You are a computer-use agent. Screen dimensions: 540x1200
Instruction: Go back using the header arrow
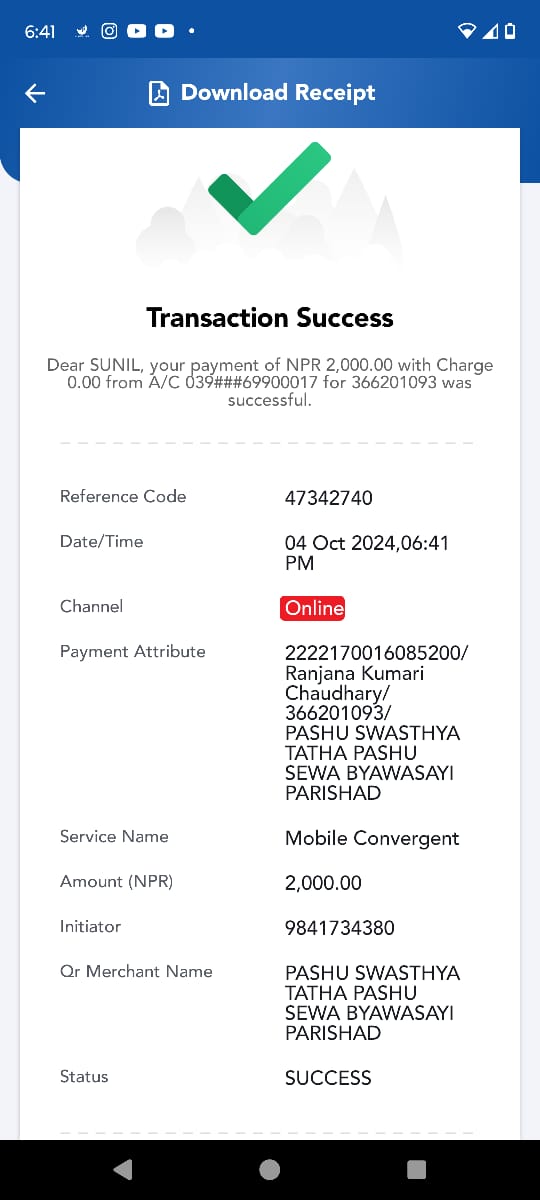[x=35, y=93]
